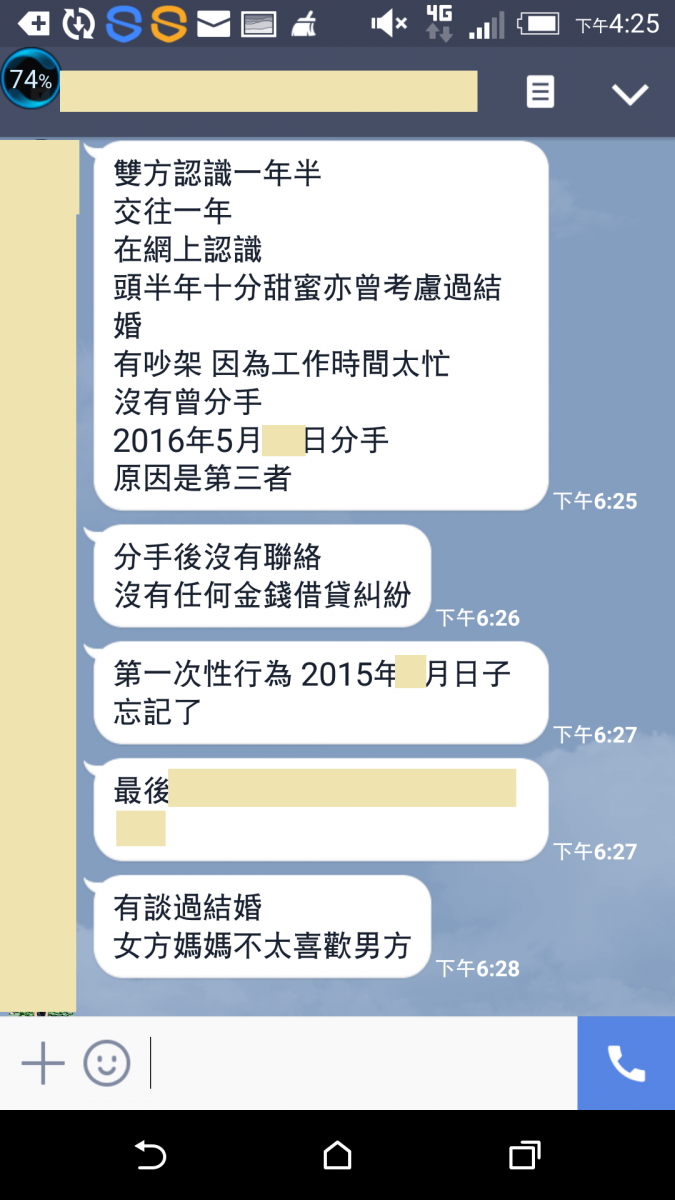Open the plus attachment menu
The image size is (675, 1200).
pyautogui.click(x=43, y=1062)
